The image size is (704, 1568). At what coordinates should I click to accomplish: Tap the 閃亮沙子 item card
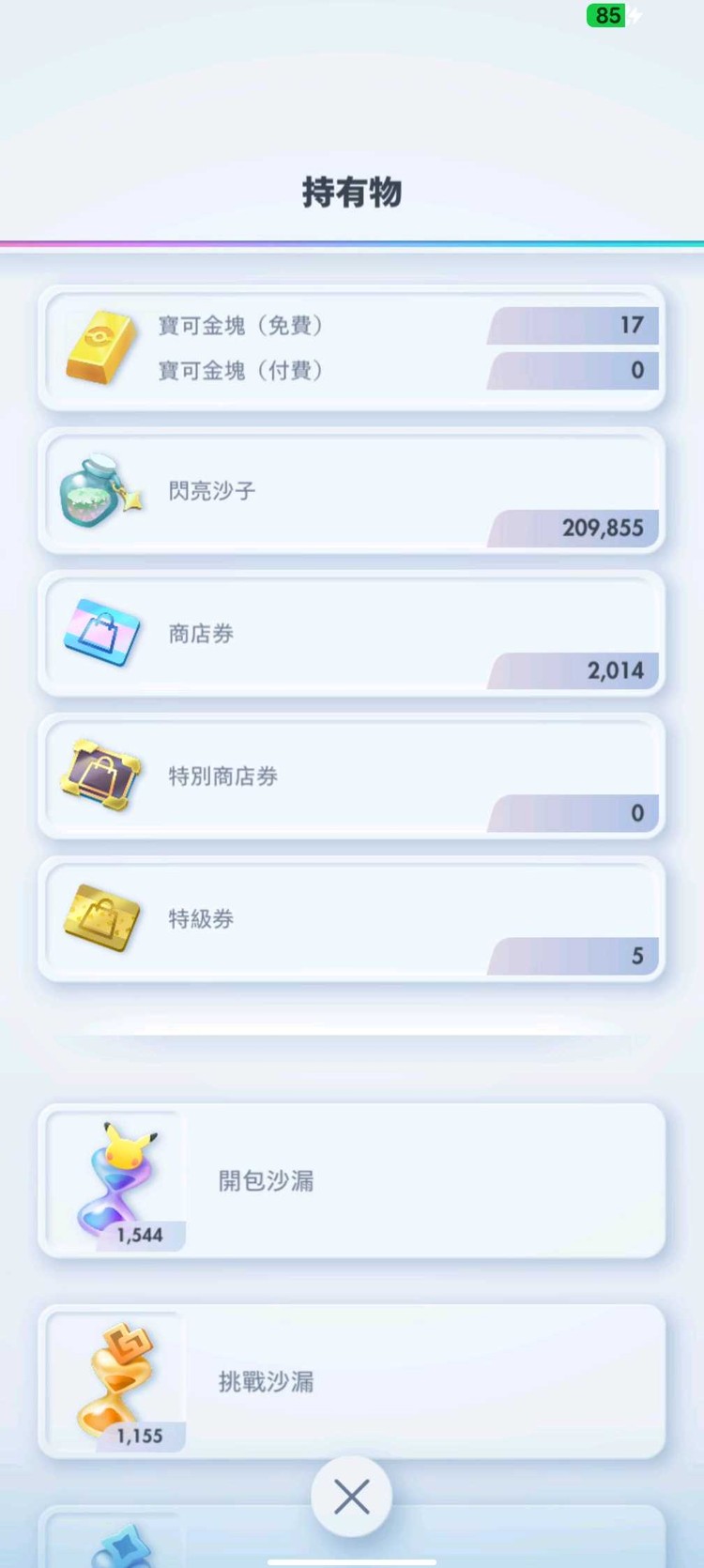[x=352, y=490]
